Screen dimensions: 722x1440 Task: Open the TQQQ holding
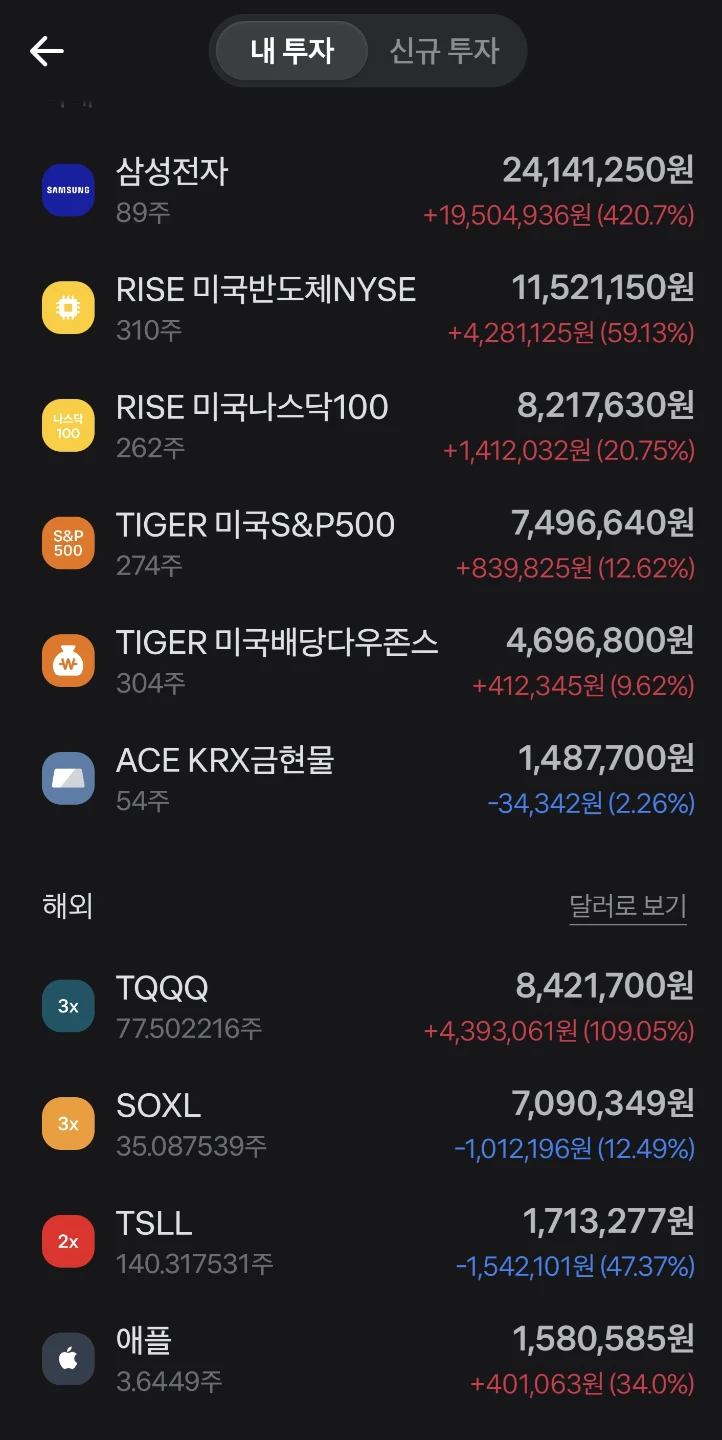click(361, 1007)
